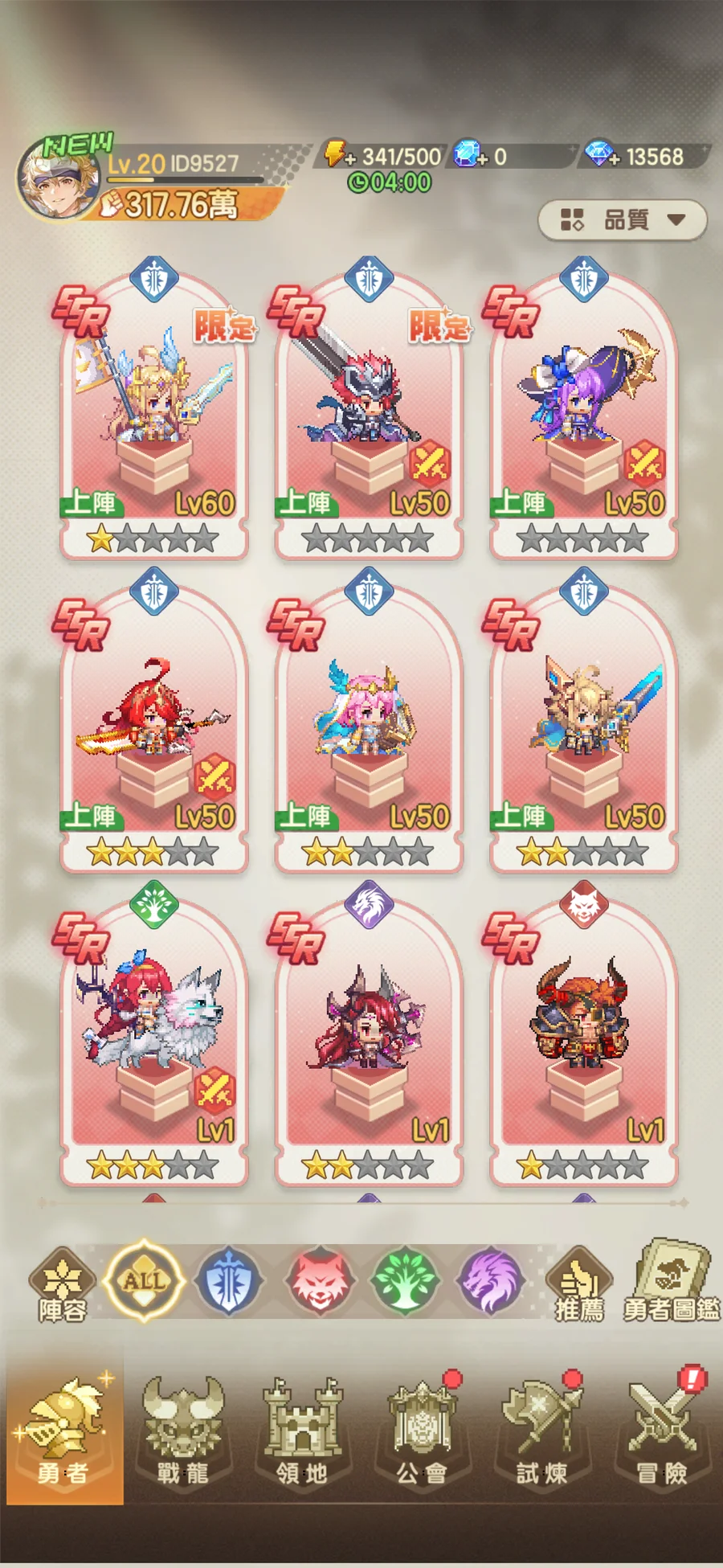Filter heroes by green tree faction

click(406, 1281)
